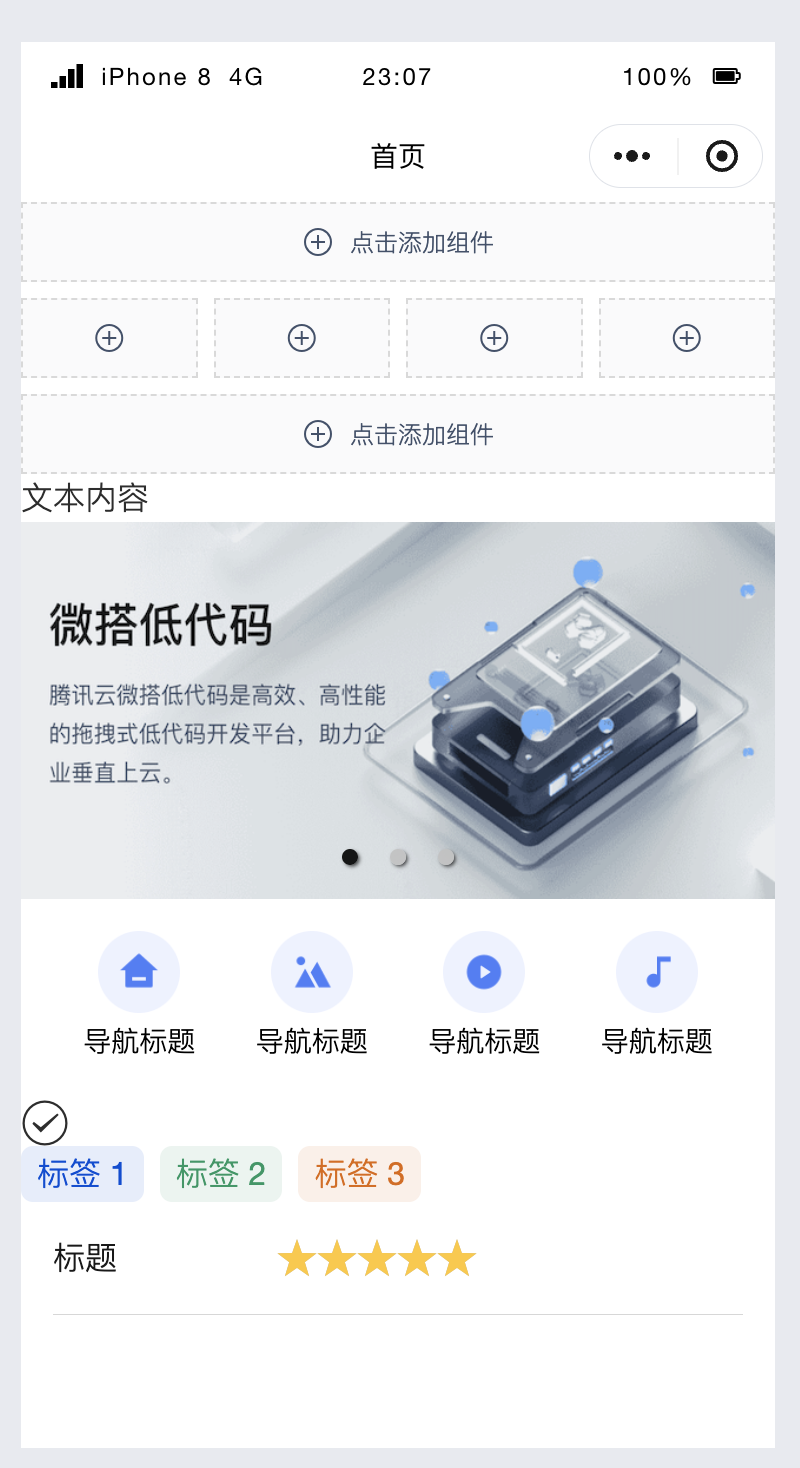
Task: Choose the 标签 2 tag
Action: click(x=221, y=1174)
